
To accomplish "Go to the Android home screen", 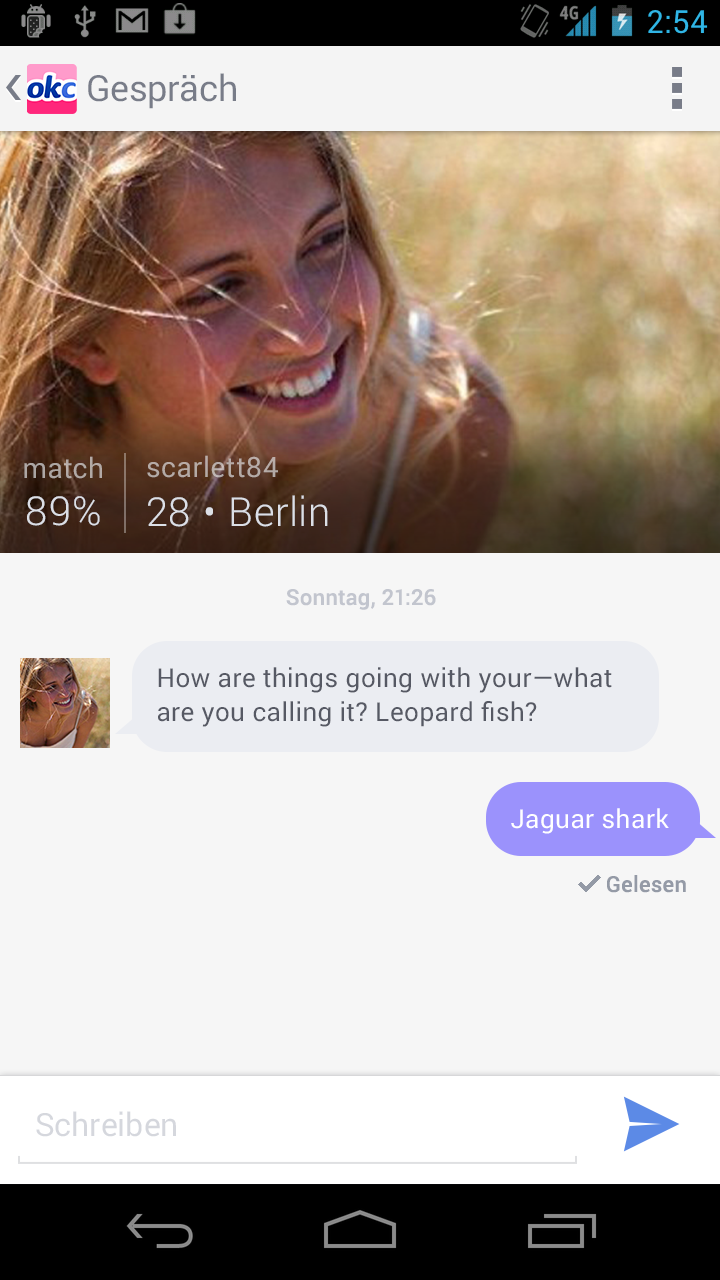I will pos(360,1231).
